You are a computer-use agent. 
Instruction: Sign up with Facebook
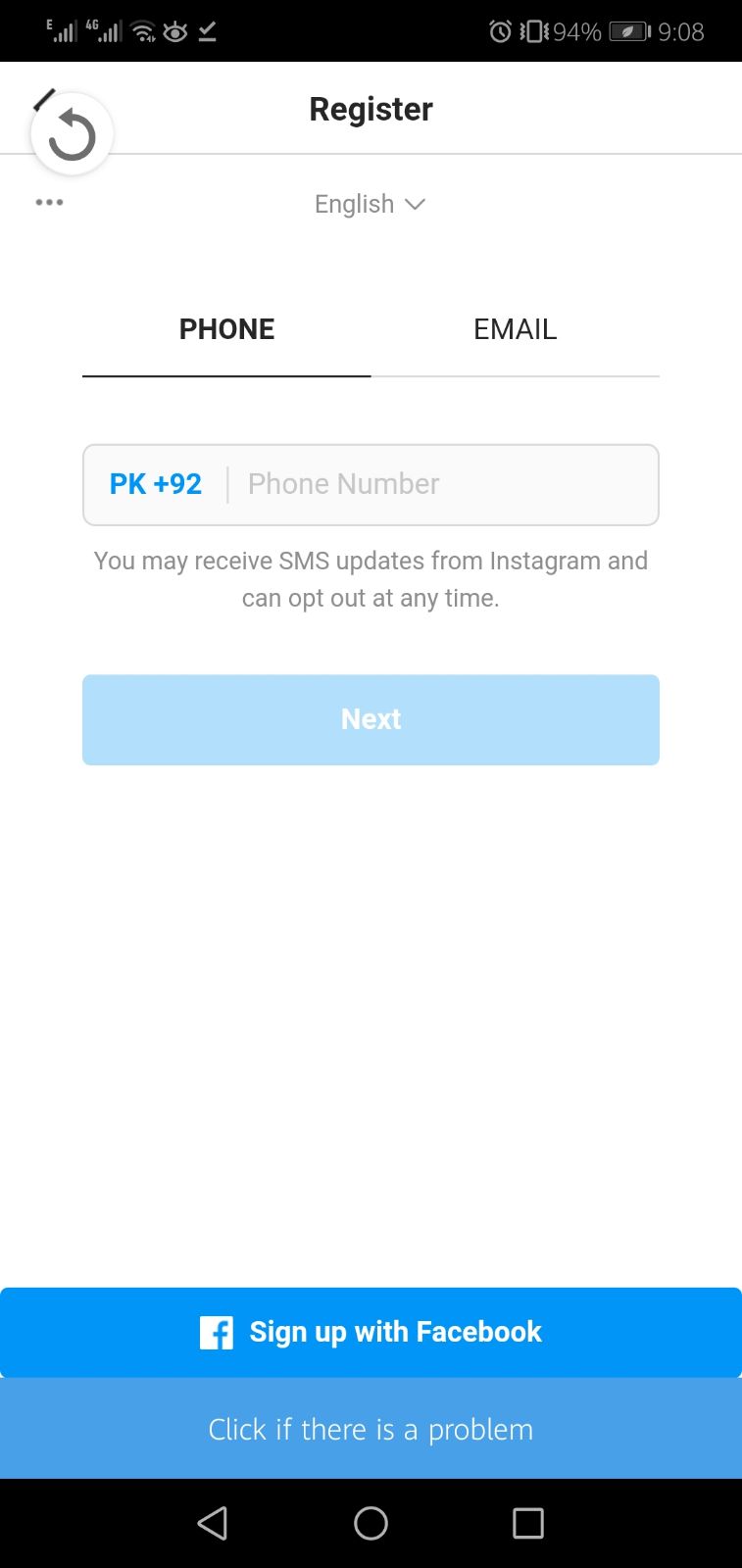[371, 1332]
